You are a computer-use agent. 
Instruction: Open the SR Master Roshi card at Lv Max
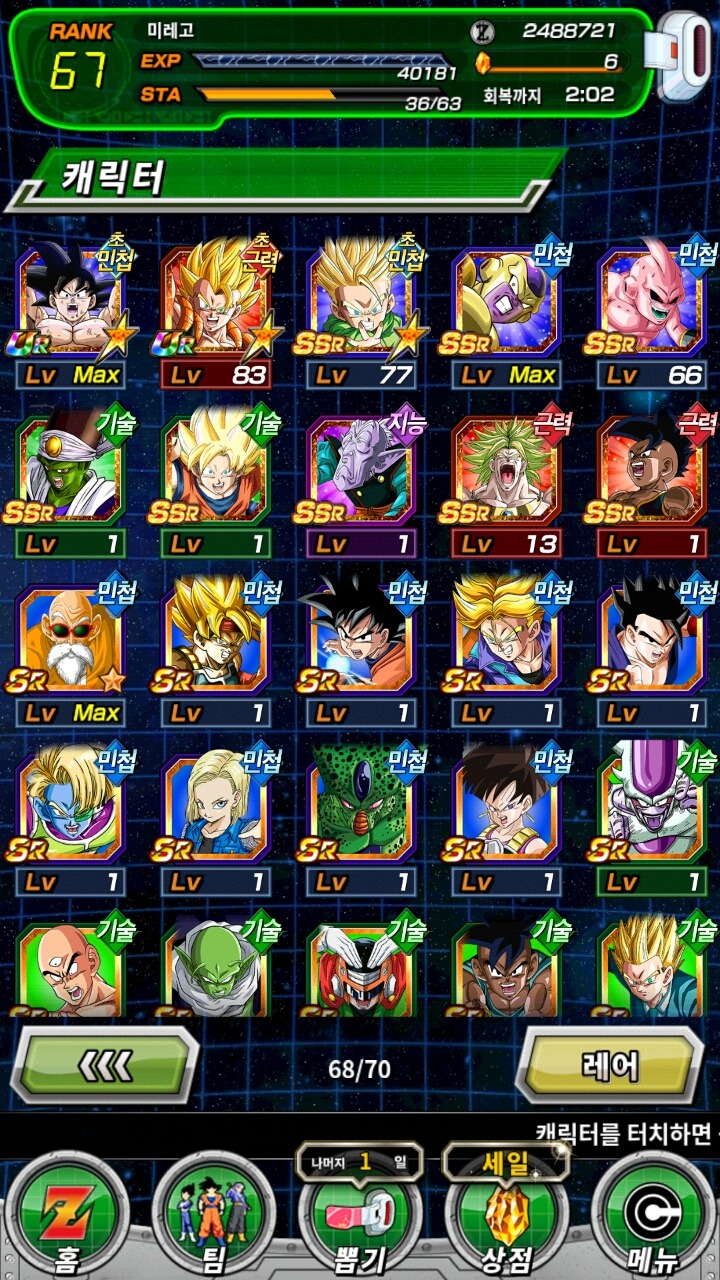tap(70, 640)
